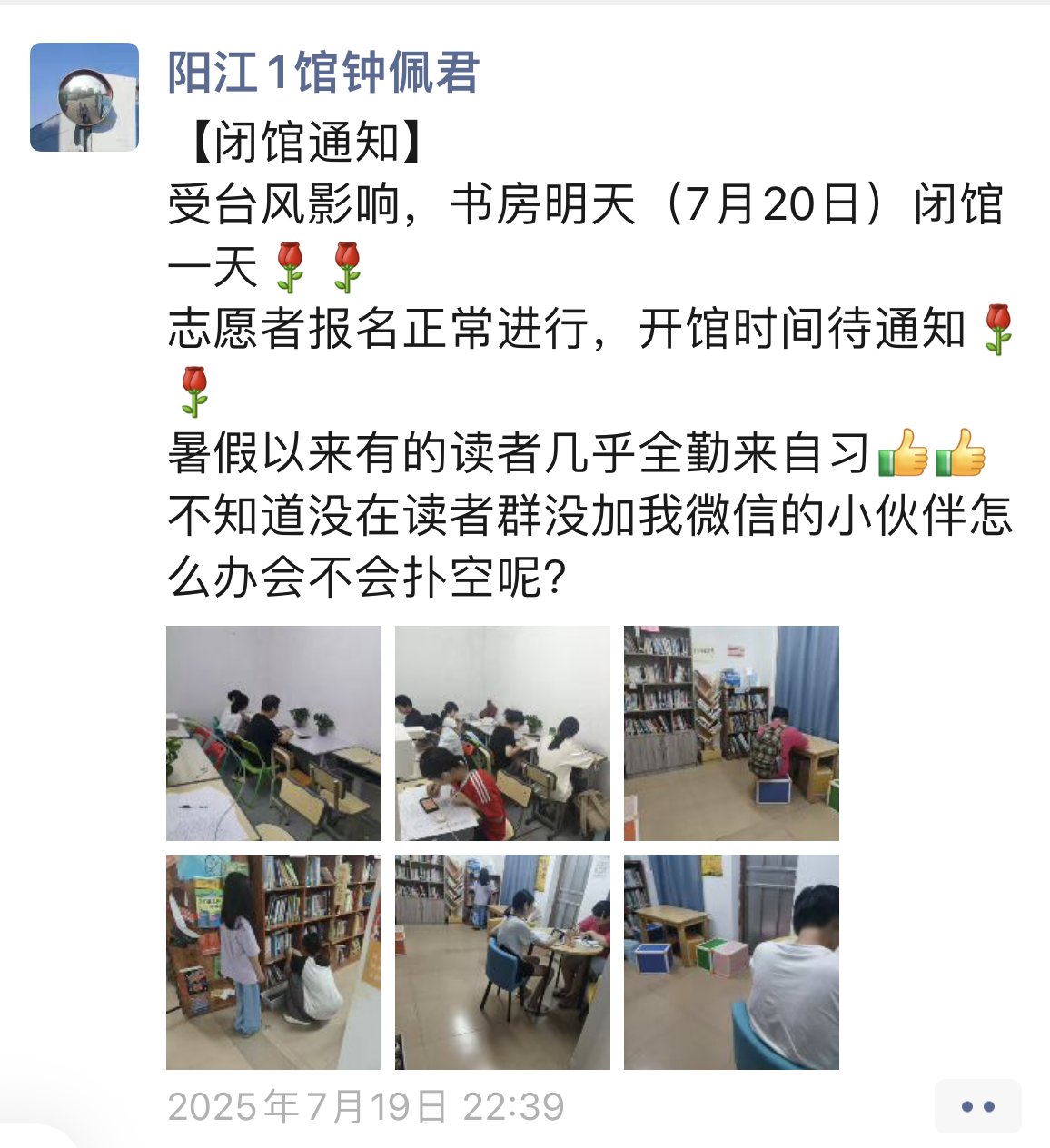Image resolution: width=1050 pixels, height=1148 pixels.
Task: Open last photo of boy in white shirt
Action: click(731, 962)
